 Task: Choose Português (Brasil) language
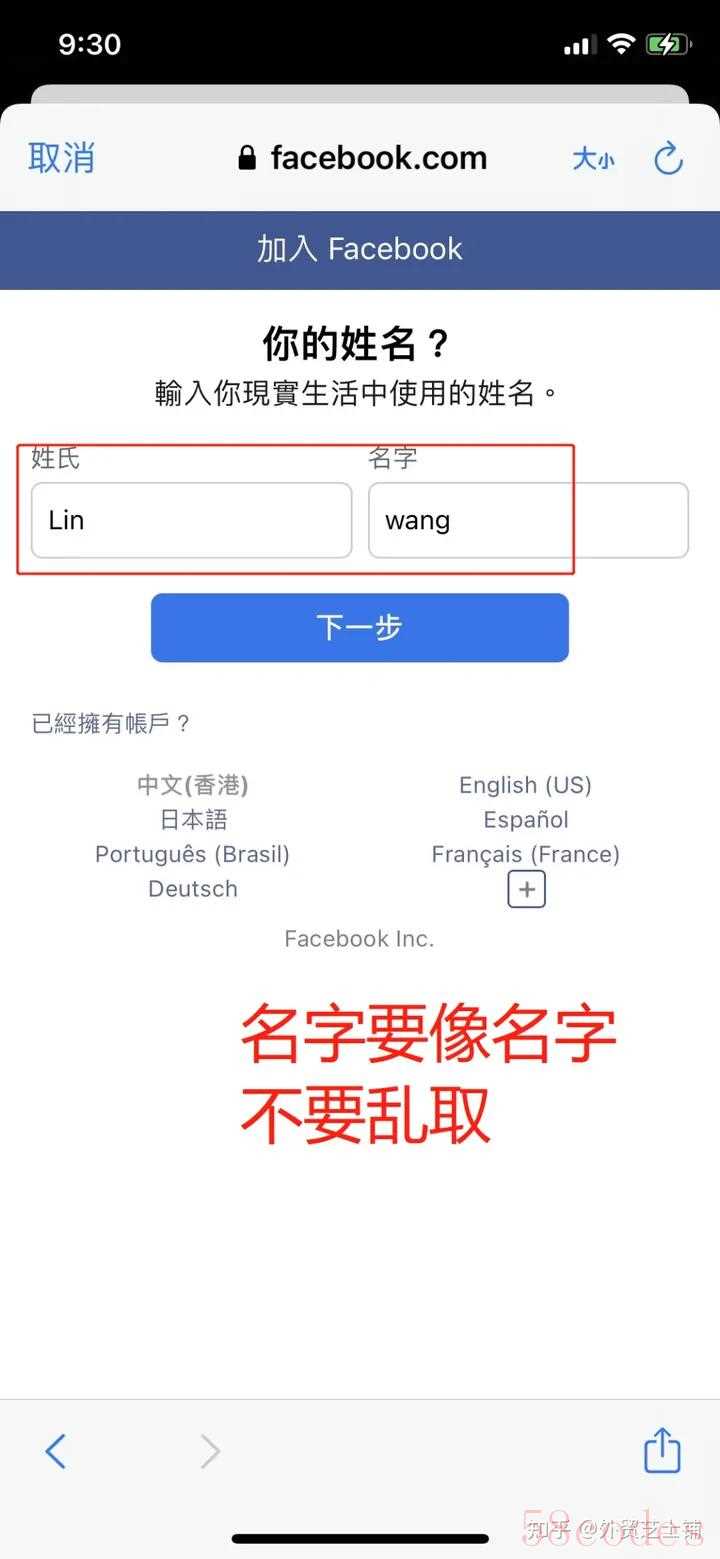tap(192, 855)
